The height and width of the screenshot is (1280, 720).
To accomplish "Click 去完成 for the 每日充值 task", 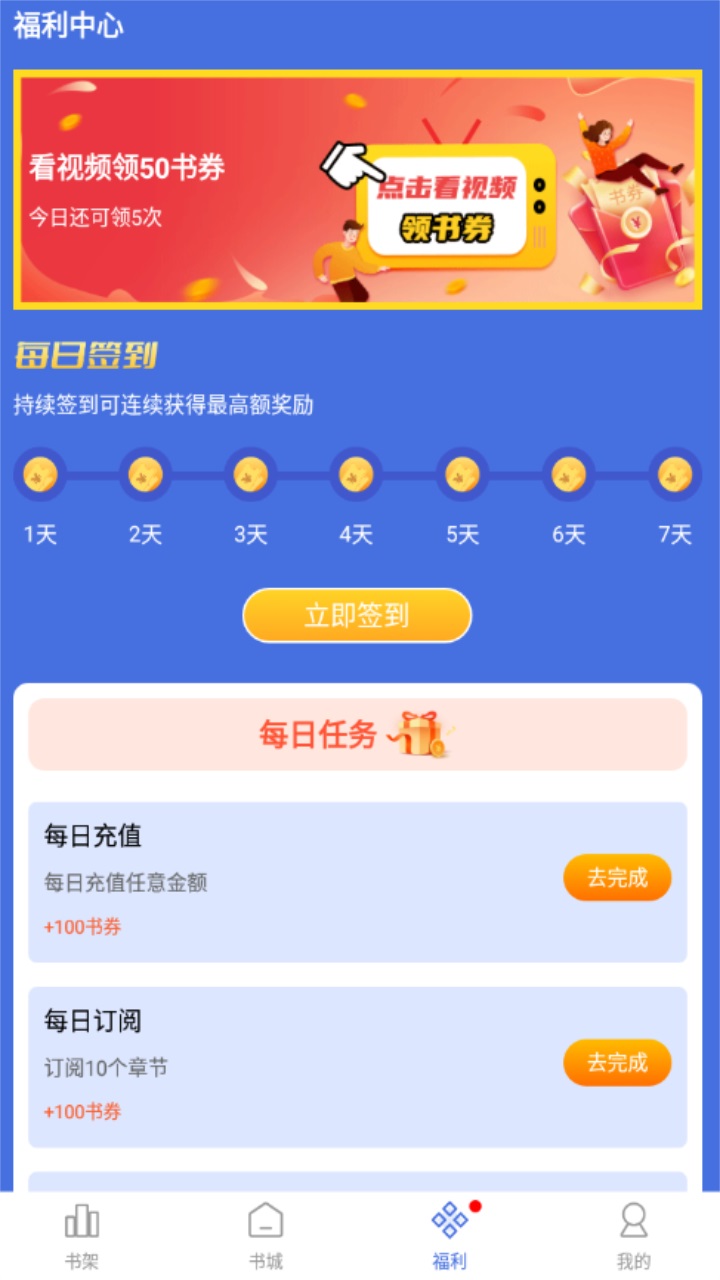I will click(617, 877).
